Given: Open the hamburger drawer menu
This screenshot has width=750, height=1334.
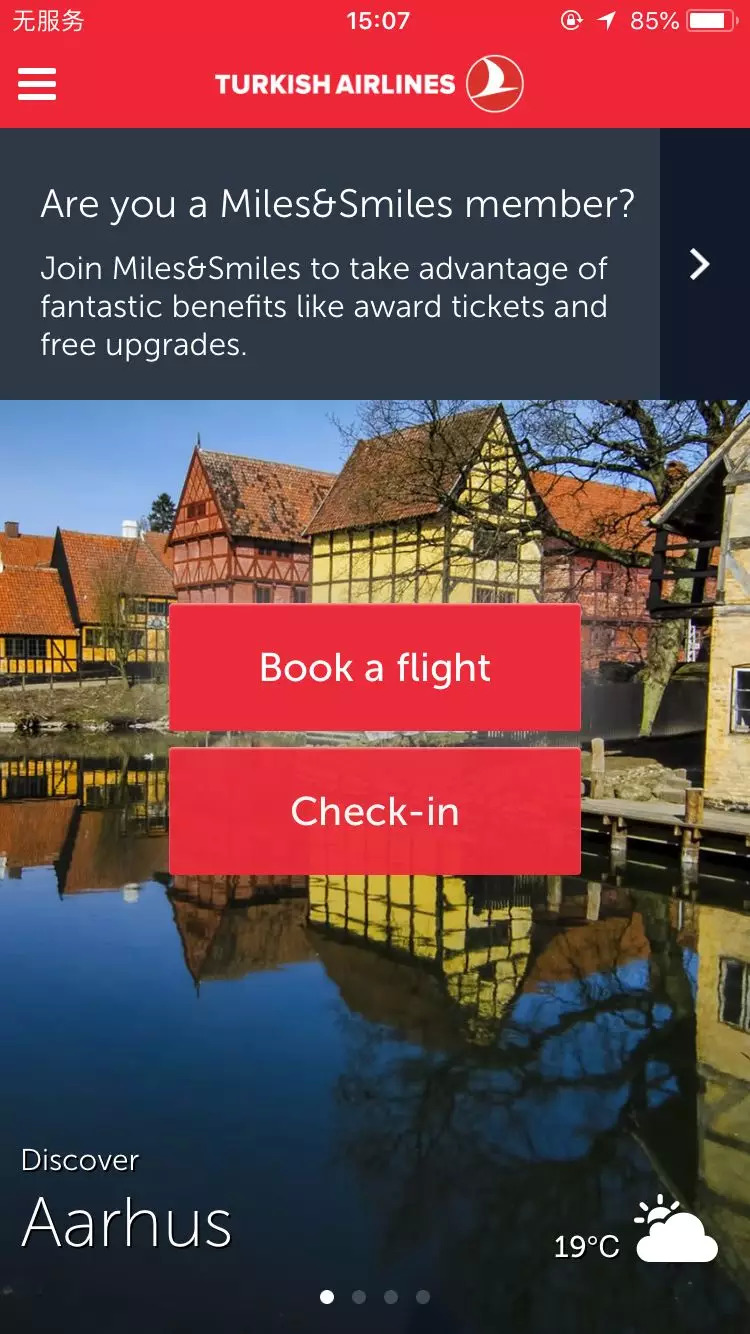Looking at the screenshot, I should point(37,84).
